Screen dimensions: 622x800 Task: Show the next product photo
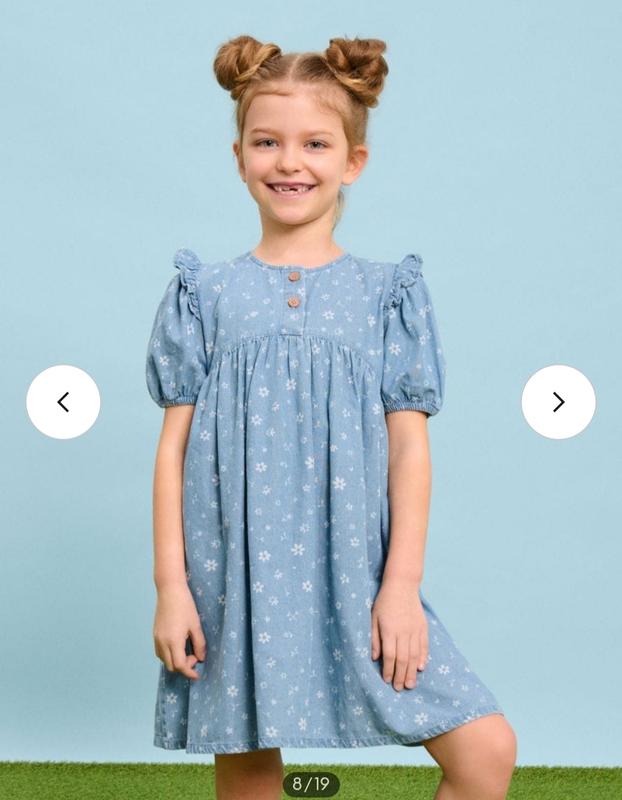[x=558, y=402]
